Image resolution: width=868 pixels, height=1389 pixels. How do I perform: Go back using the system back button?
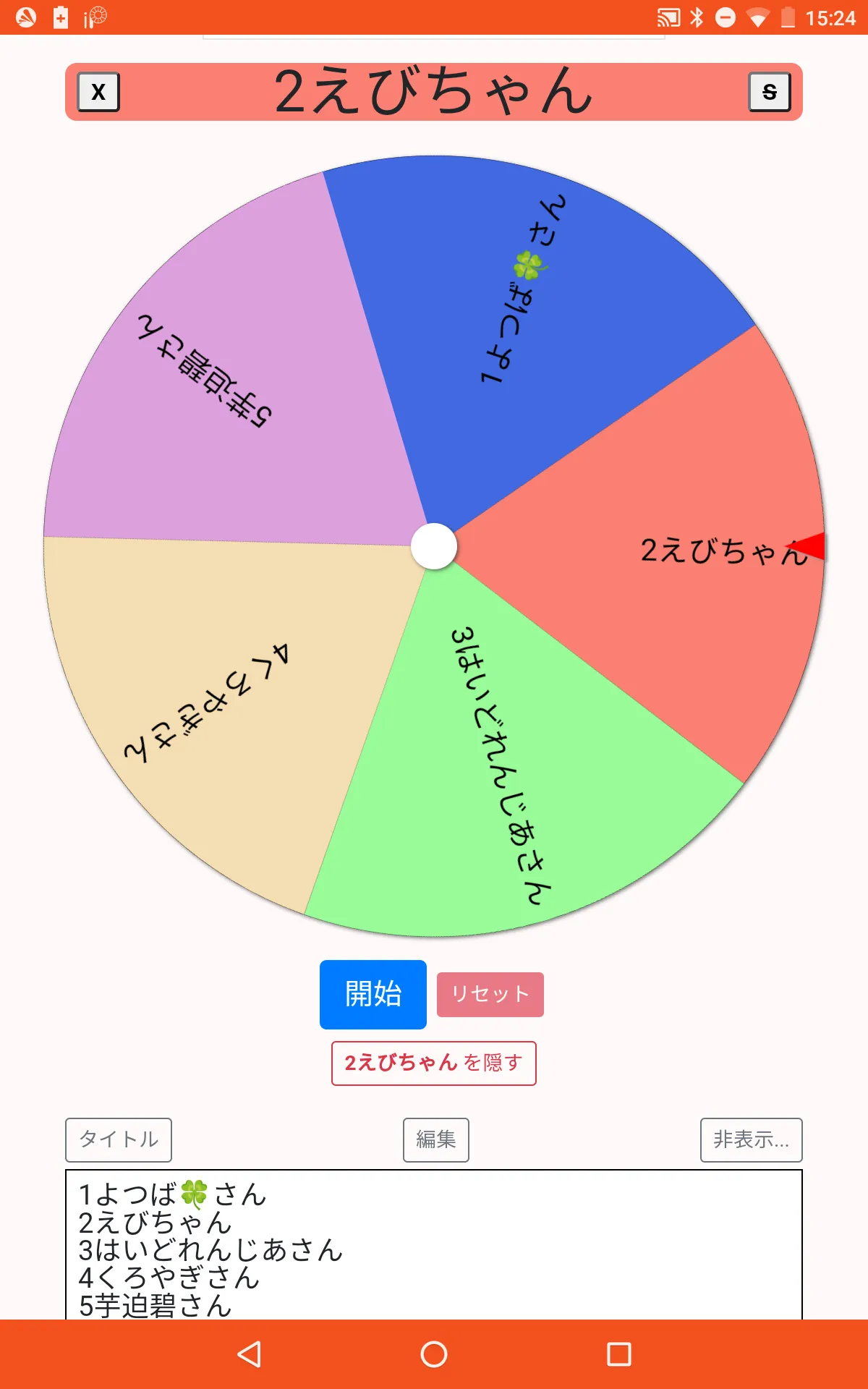(x=249, y=1354)
